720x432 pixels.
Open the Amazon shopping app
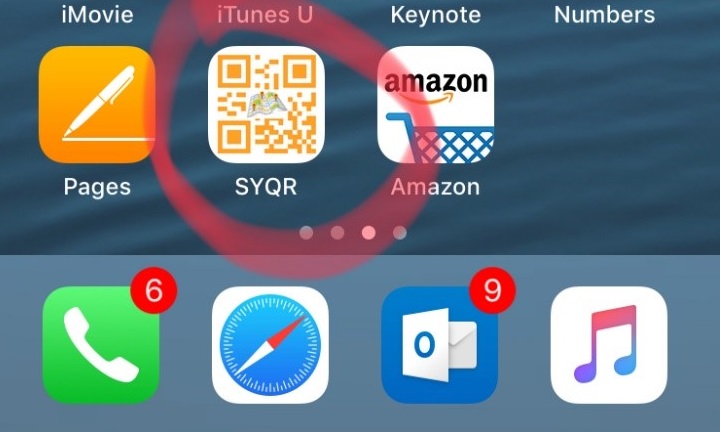click(436, 104)
